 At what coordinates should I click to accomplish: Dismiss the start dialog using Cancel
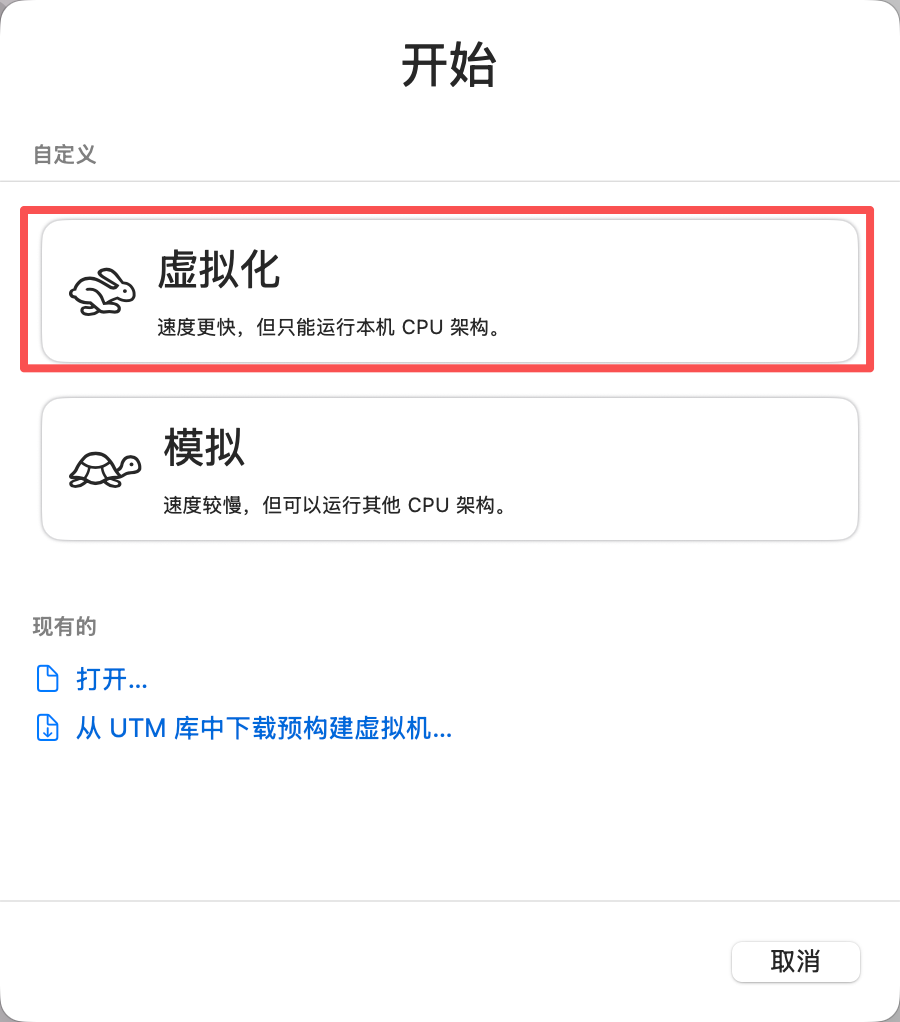point(796,961)
